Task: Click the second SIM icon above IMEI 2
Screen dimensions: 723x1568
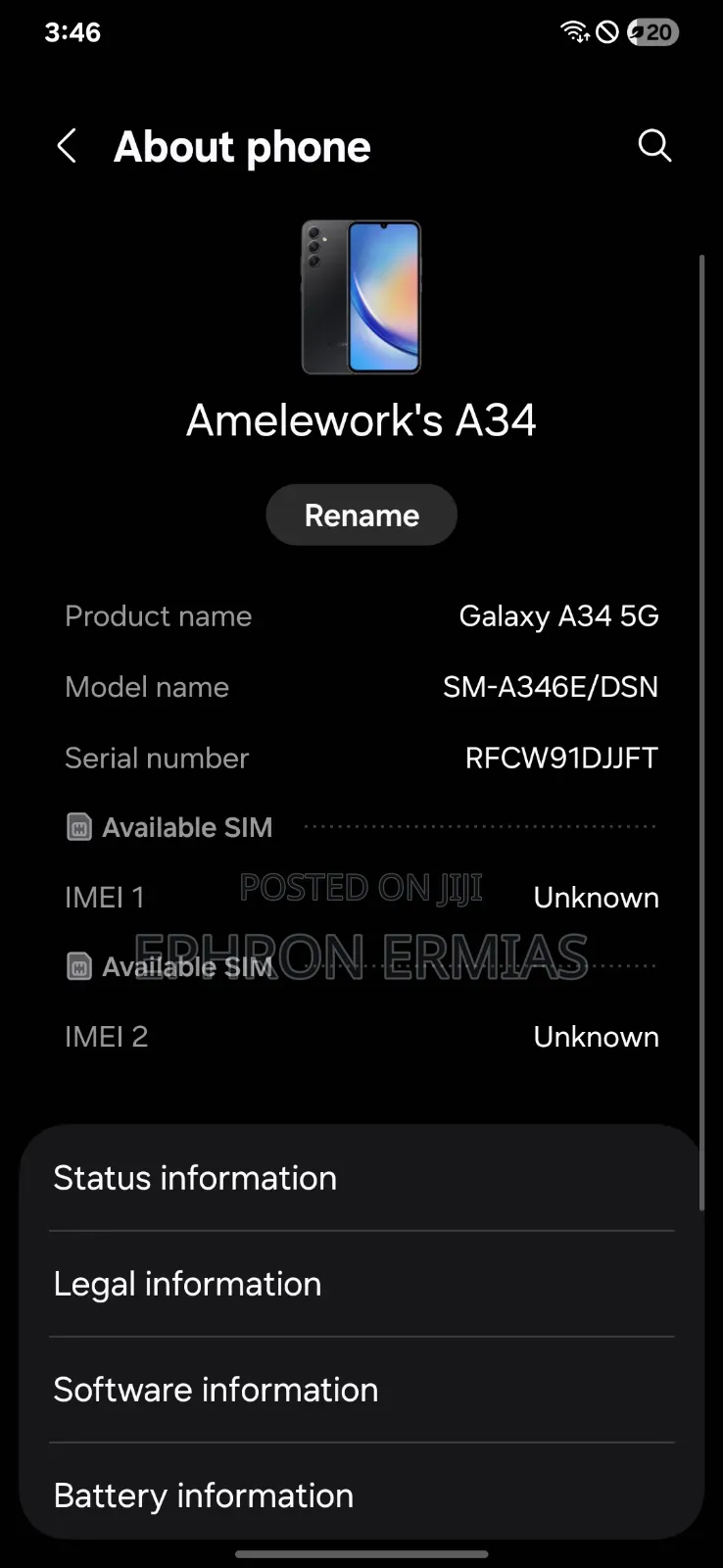Action: (x=77, y=967)
